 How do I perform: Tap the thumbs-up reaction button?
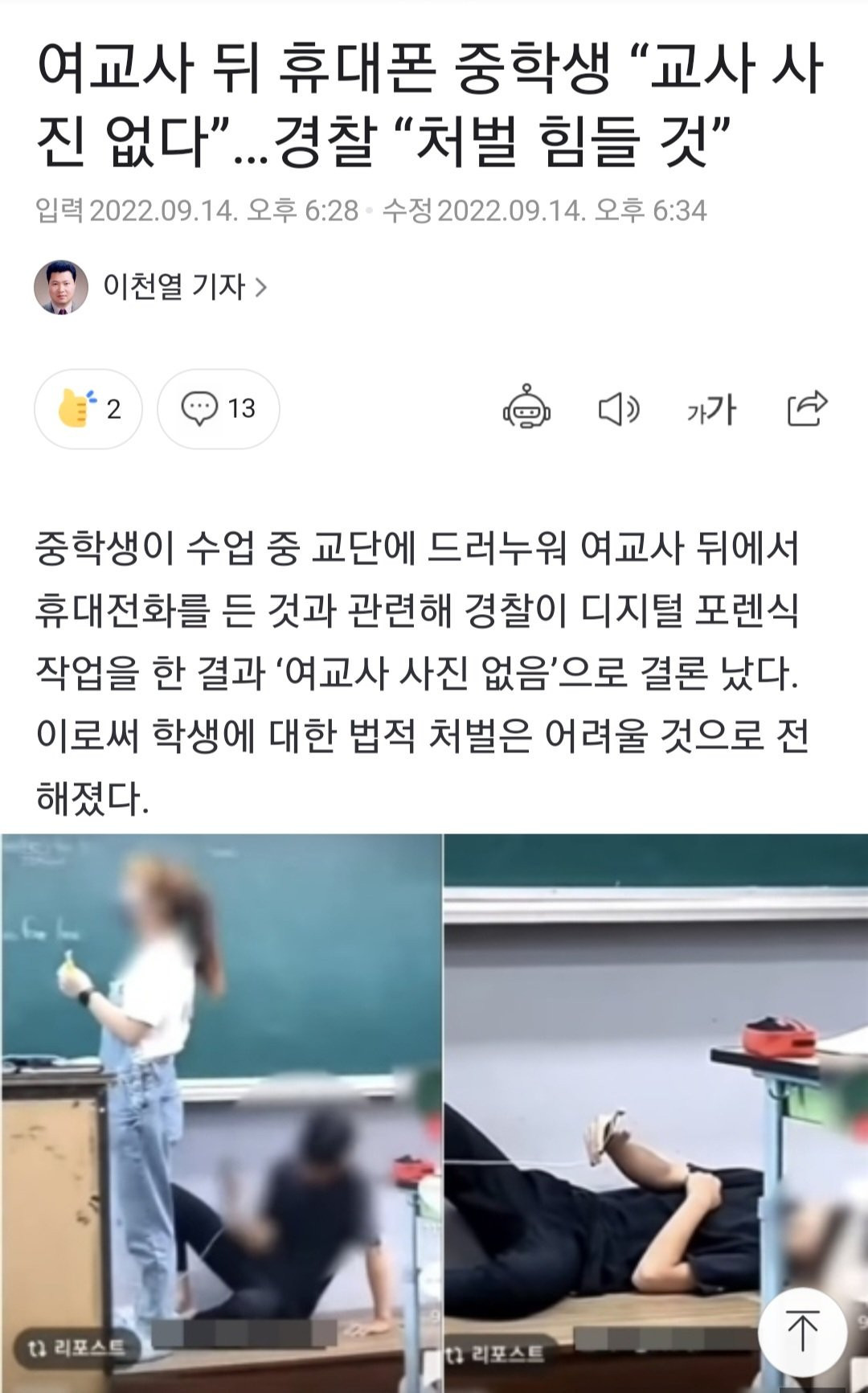88,409
